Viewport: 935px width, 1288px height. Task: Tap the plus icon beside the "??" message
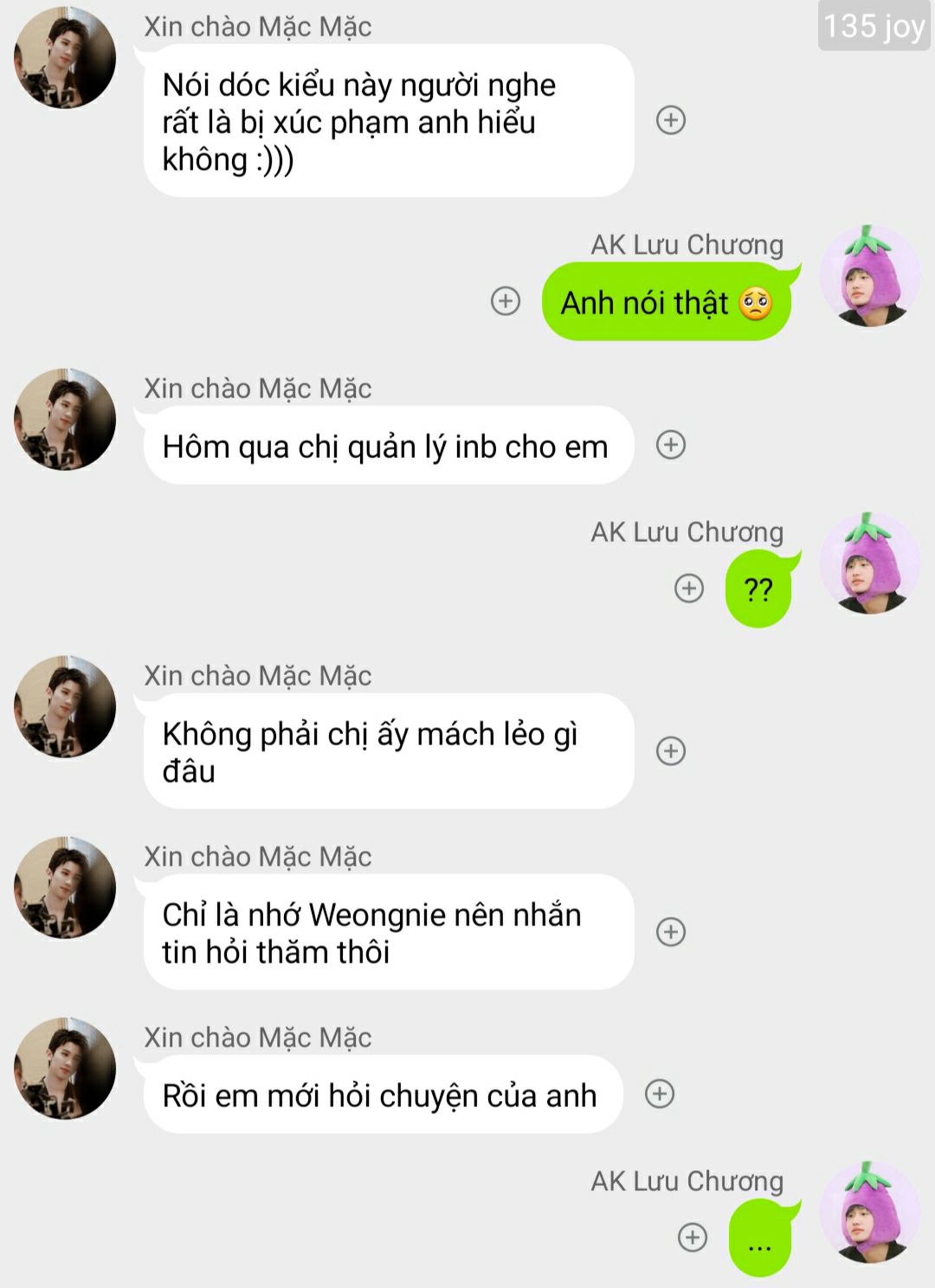[689, 589]
